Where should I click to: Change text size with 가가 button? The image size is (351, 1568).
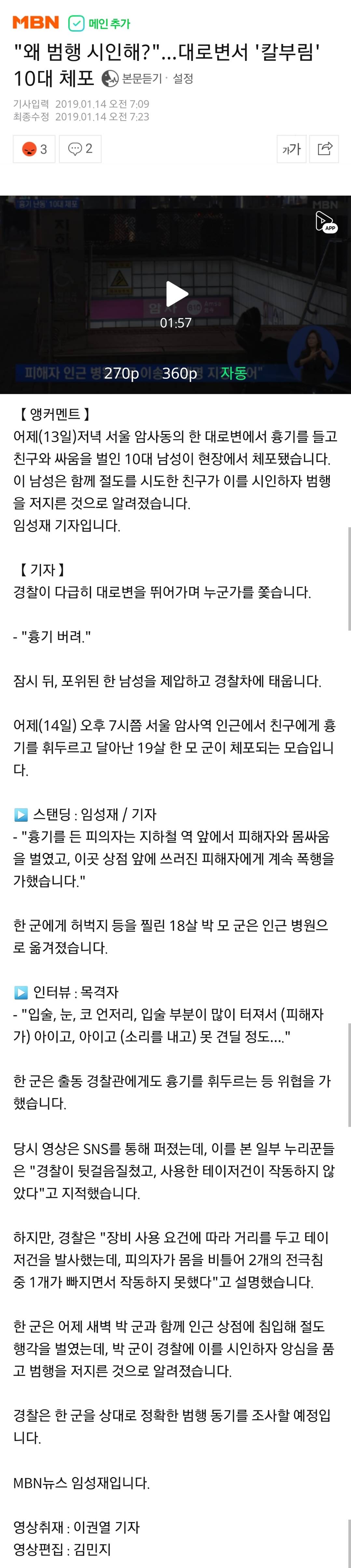pyautogui.click(x=291, y=148)
